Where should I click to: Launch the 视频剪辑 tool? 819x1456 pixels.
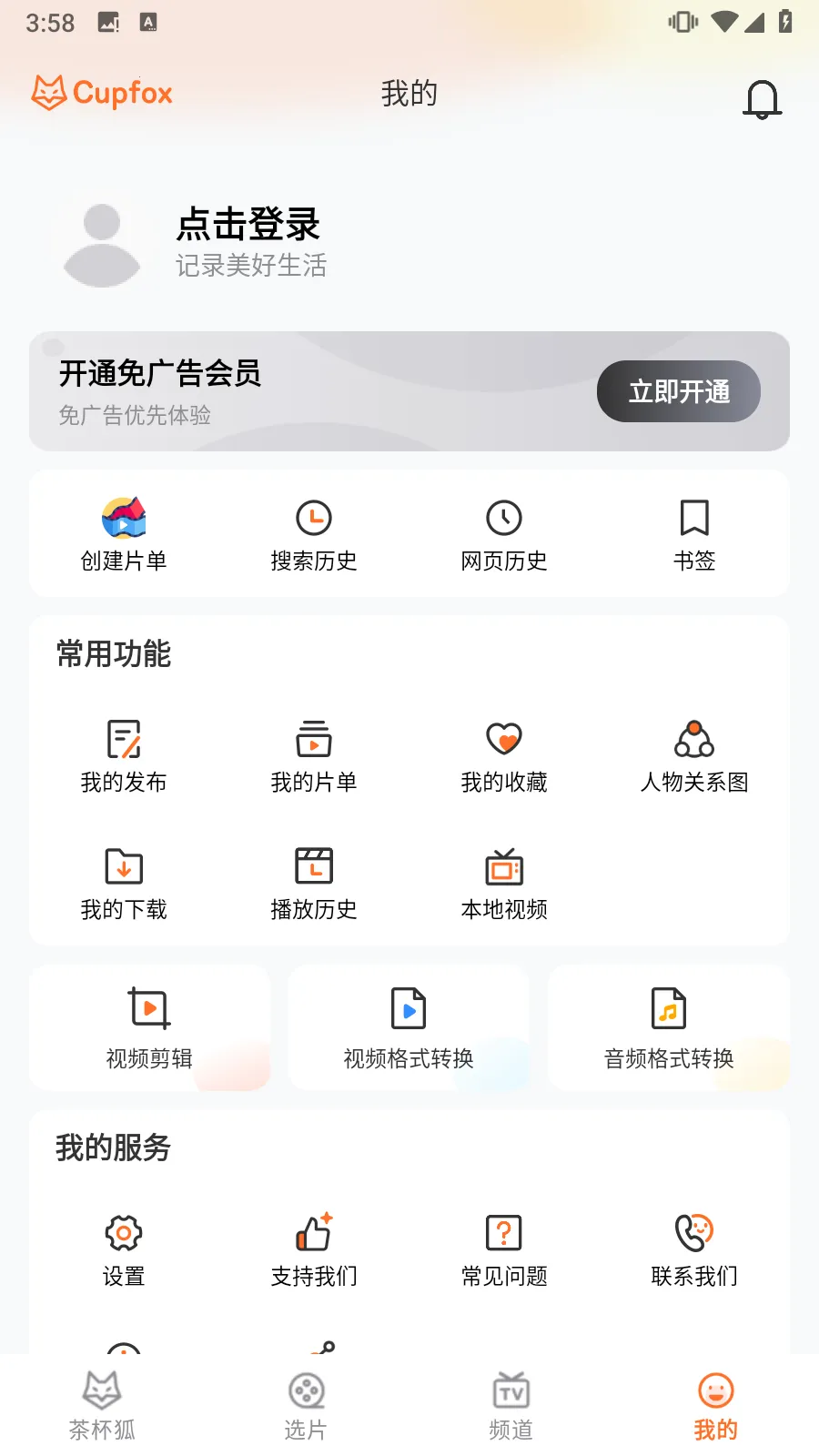coord(149,1028)
